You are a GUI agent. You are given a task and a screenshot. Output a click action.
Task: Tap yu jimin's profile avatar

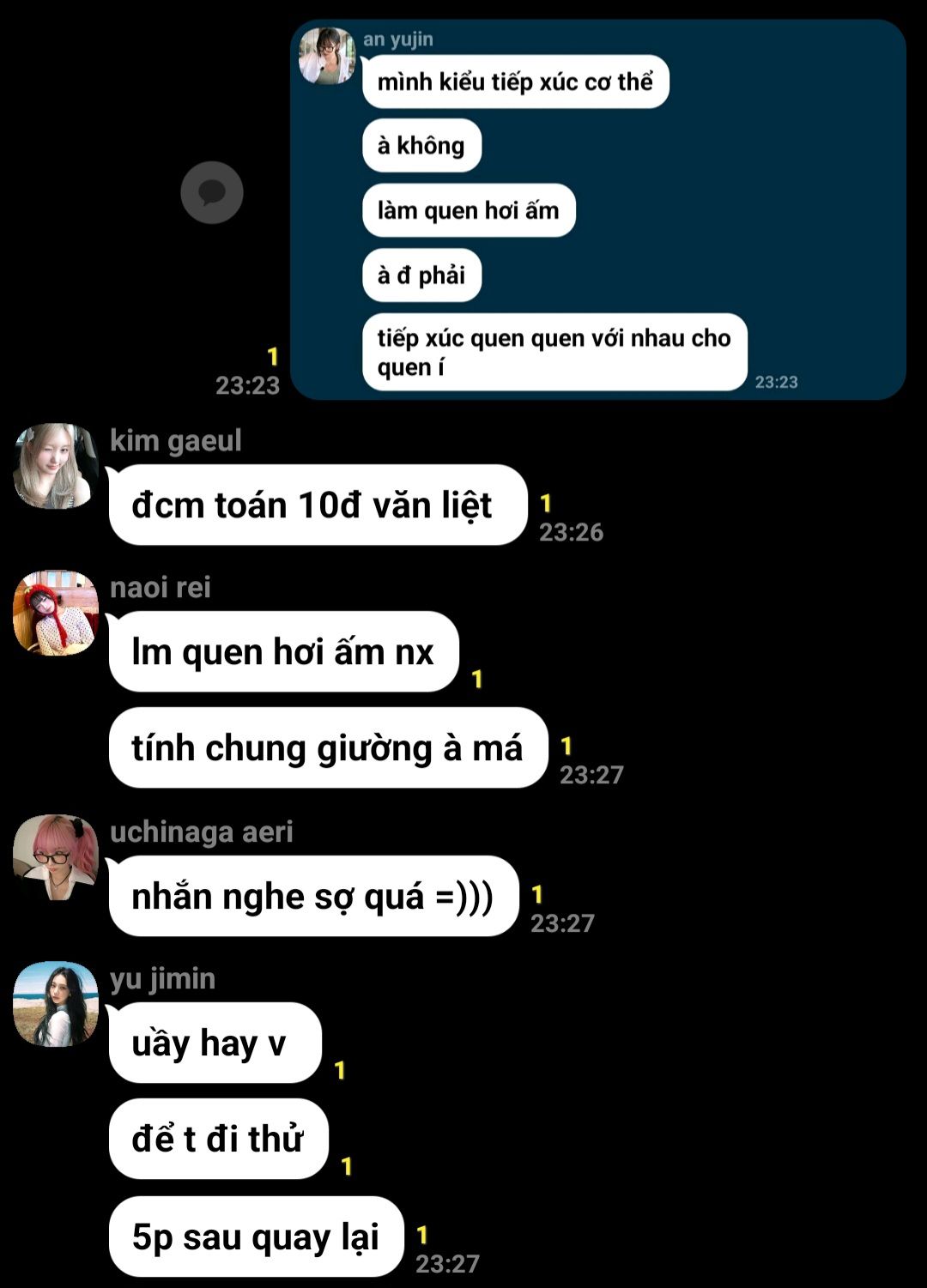point(56,1004)
